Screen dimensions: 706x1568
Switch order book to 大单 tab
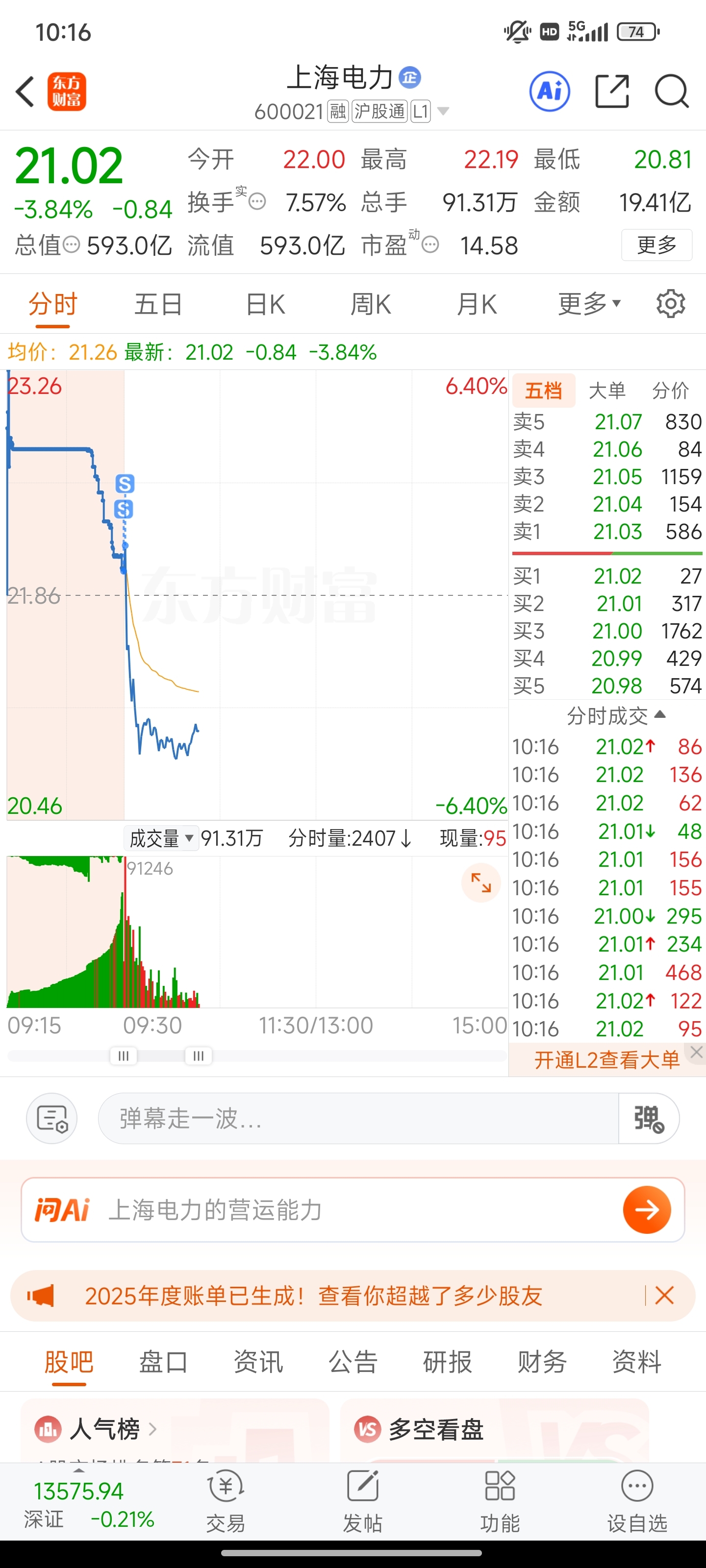pos(606,390)
